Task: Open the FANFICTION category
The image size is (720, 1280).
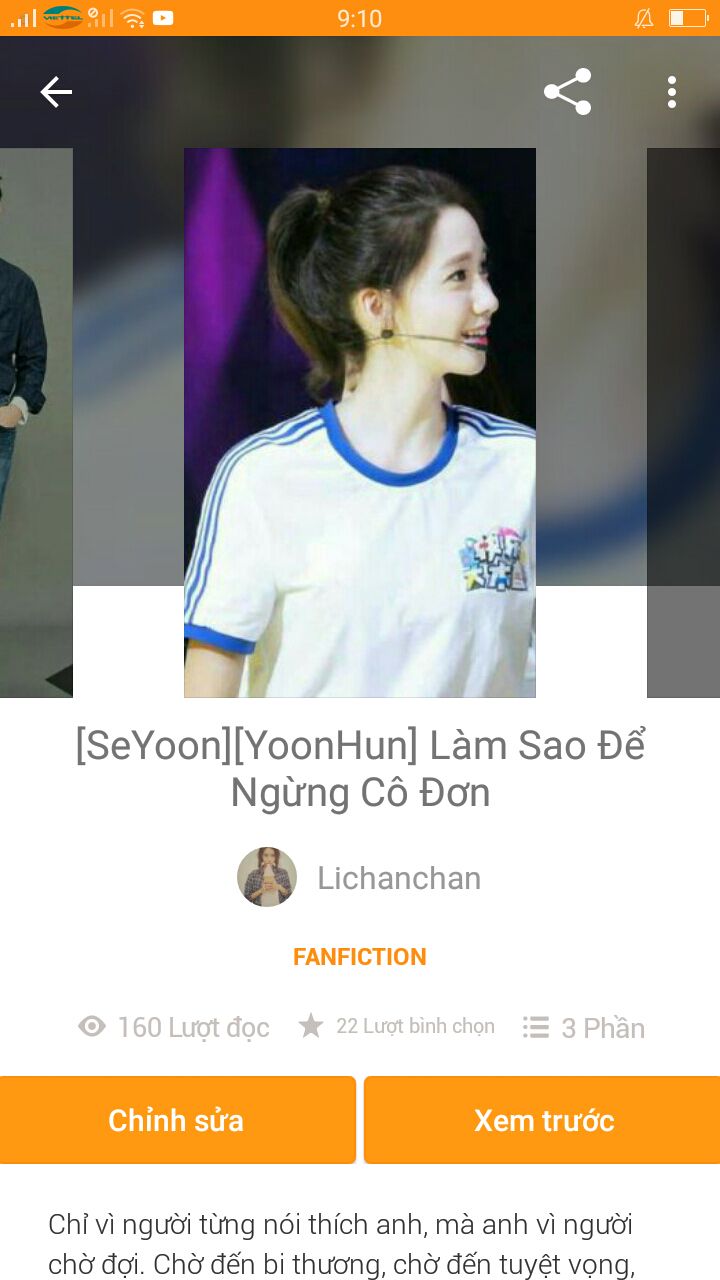Action: coord(360,957)
